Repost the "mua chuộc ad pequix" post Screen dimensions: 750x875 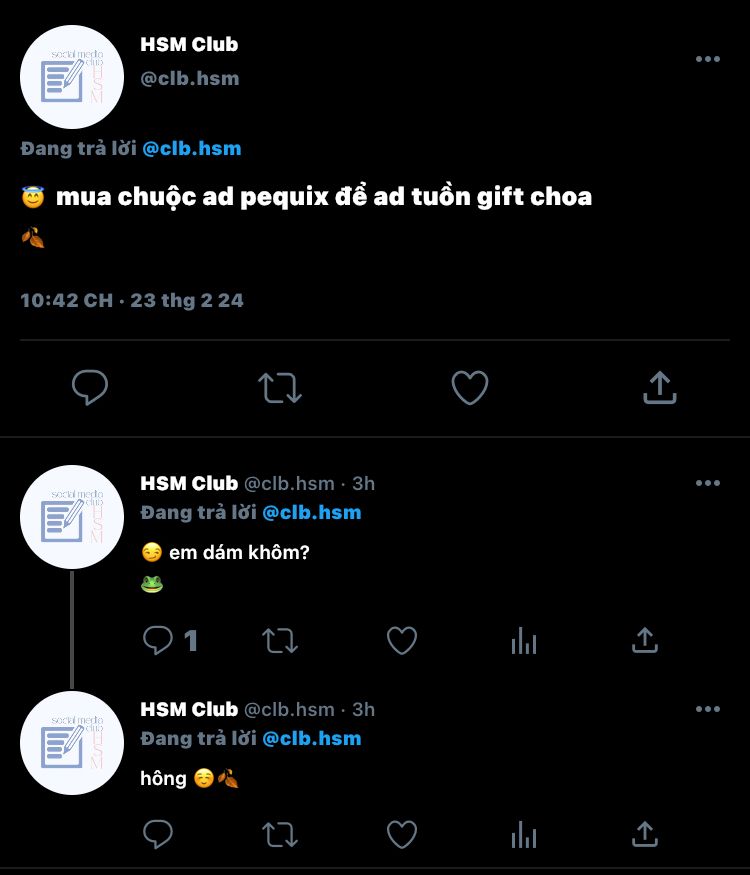click(280, 387)
